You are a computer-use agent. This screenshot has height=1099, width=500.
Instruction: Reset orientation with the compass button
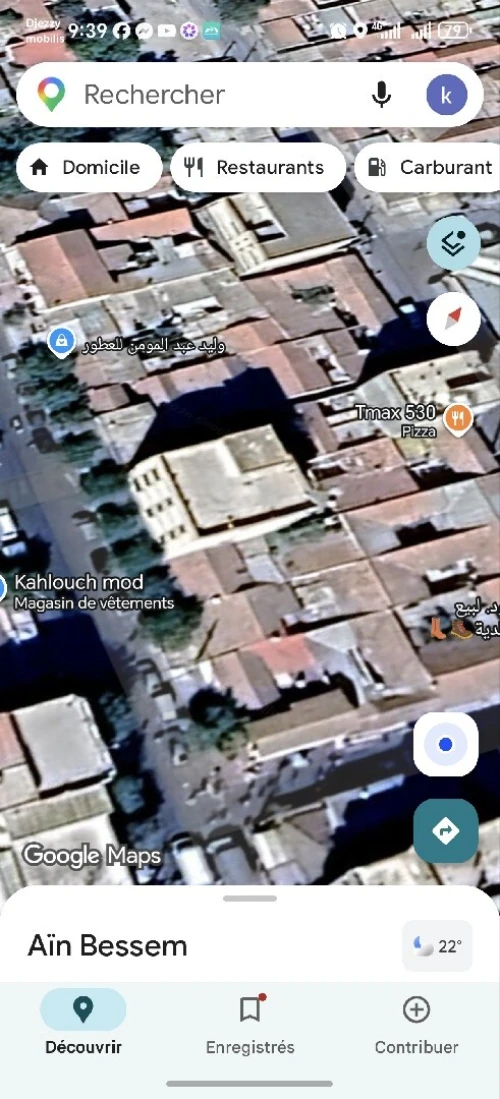coord(454,319)
